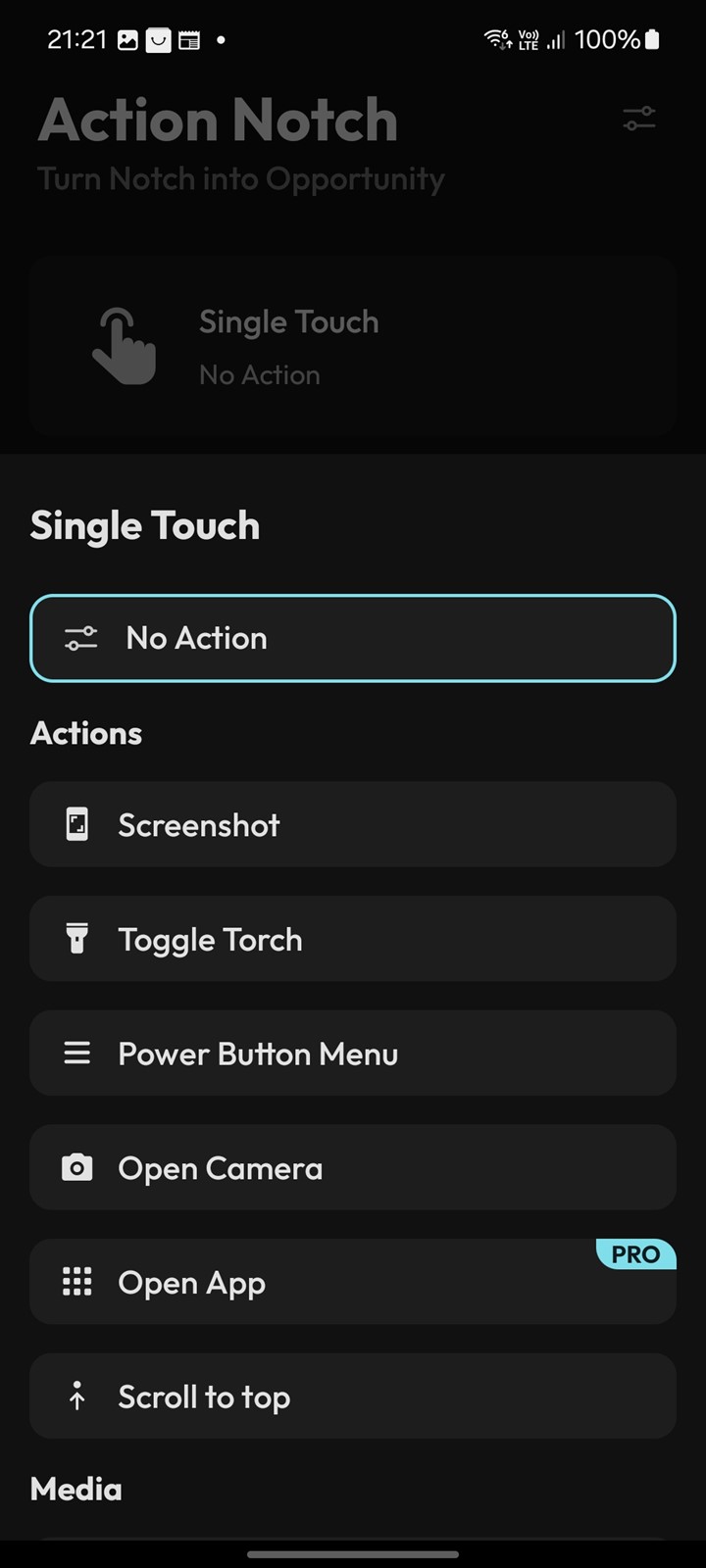Select the No Action option
Image resolution: width=706 pixels, height=1568 pixels.
click(x=353, y=638)
